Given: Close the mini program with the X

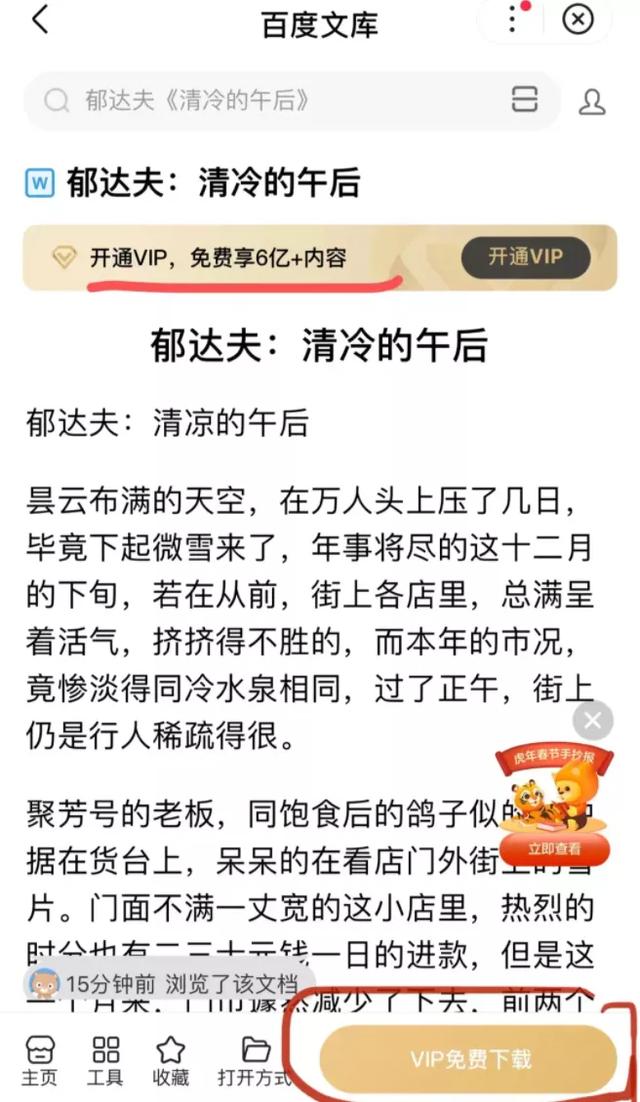Looking at the screenshot, I should tap(578, 20).
